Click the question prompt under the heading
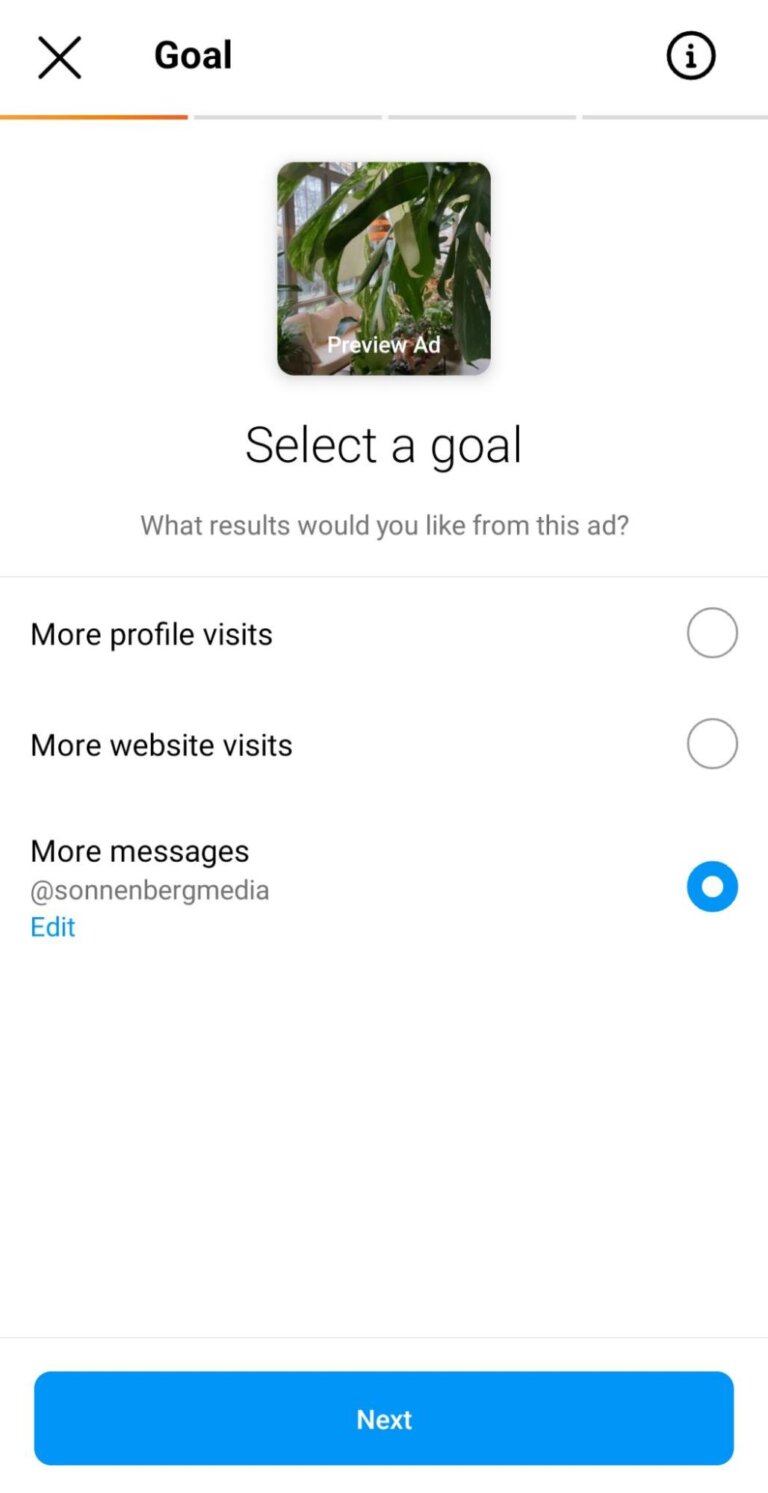Screen dimensions: 768x1493 pos(383,524)
